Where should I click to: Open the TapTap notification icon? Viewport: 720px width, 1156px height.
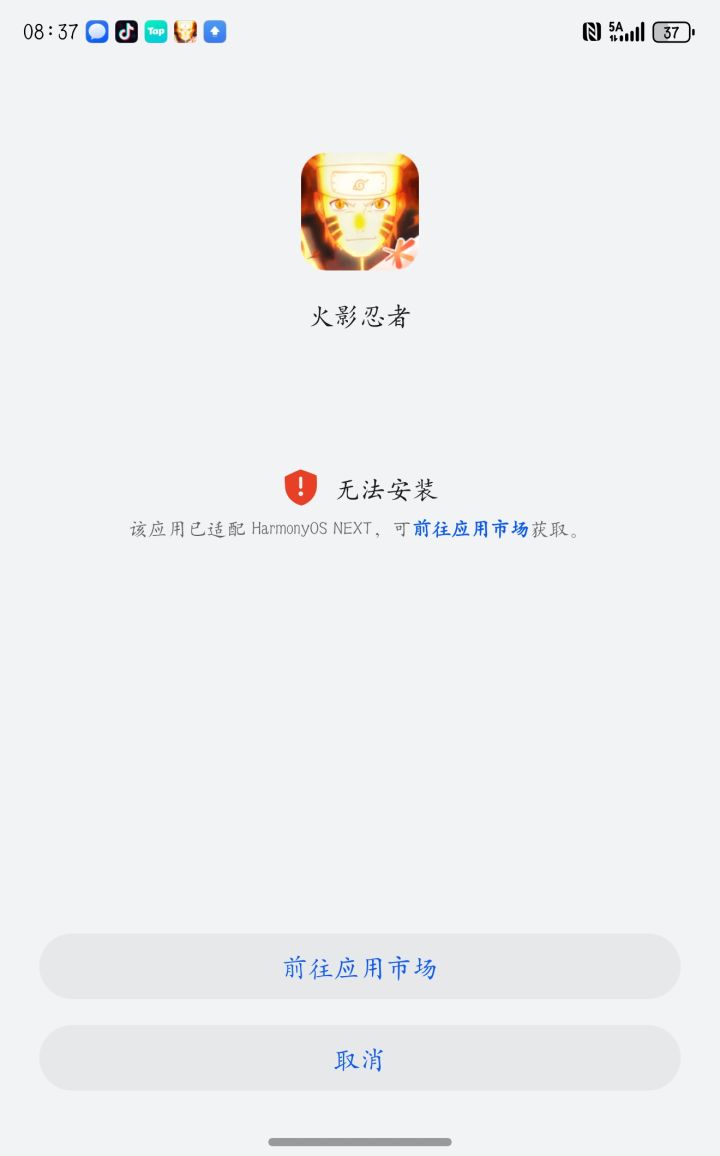pyautogui.click(x=155, y=32)
